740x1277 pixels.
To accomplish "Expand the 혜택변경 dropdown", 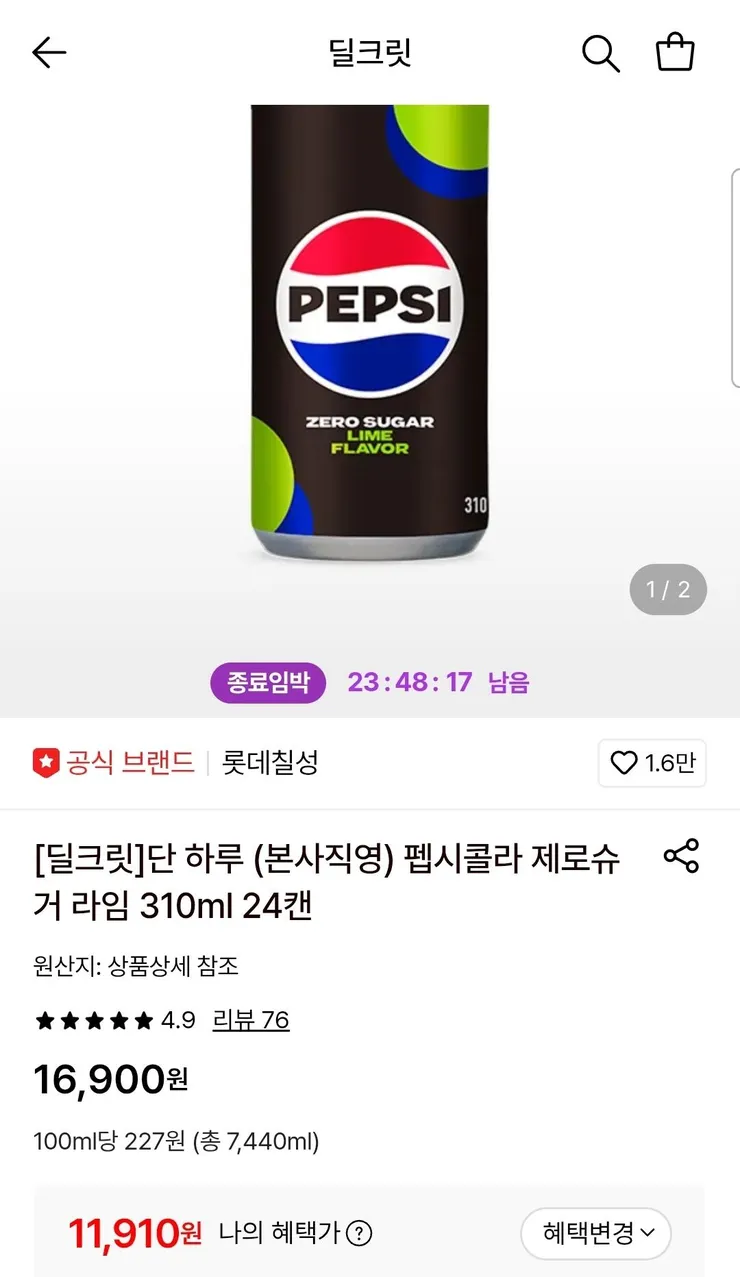I will coord(596,1233).
